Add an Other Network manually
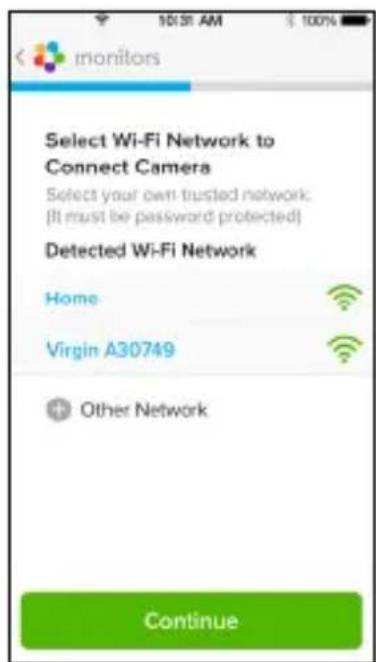Screen dimensions: 376x662 127,410
